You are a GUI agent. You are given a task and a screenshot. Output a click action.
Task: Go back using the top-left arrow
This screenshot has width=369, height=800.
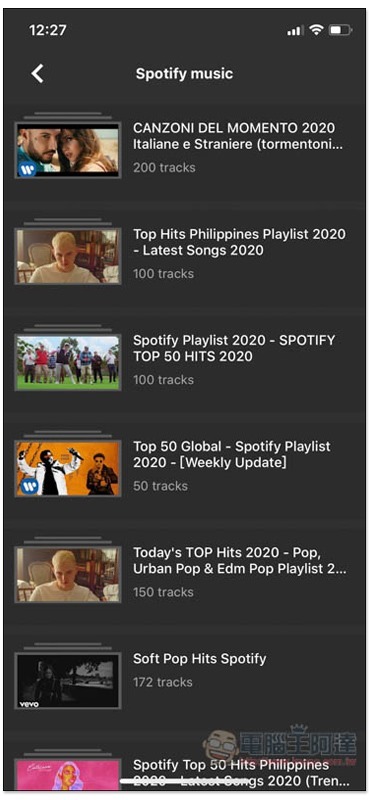point(37,73)
